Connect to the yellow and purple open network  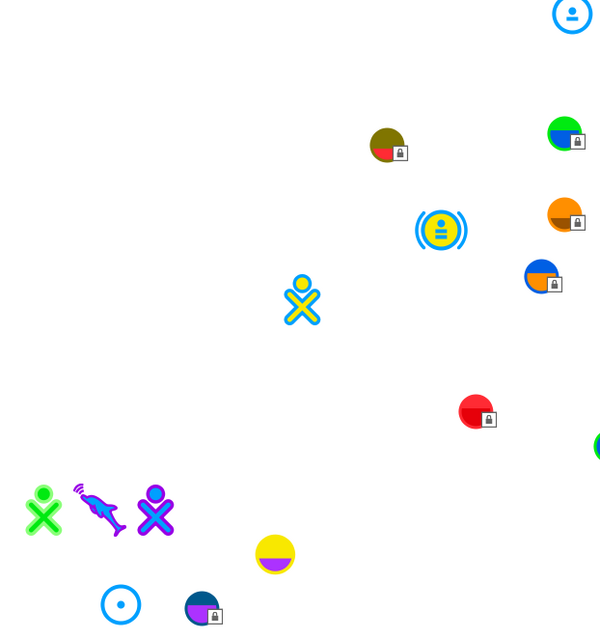click(275, 554)
